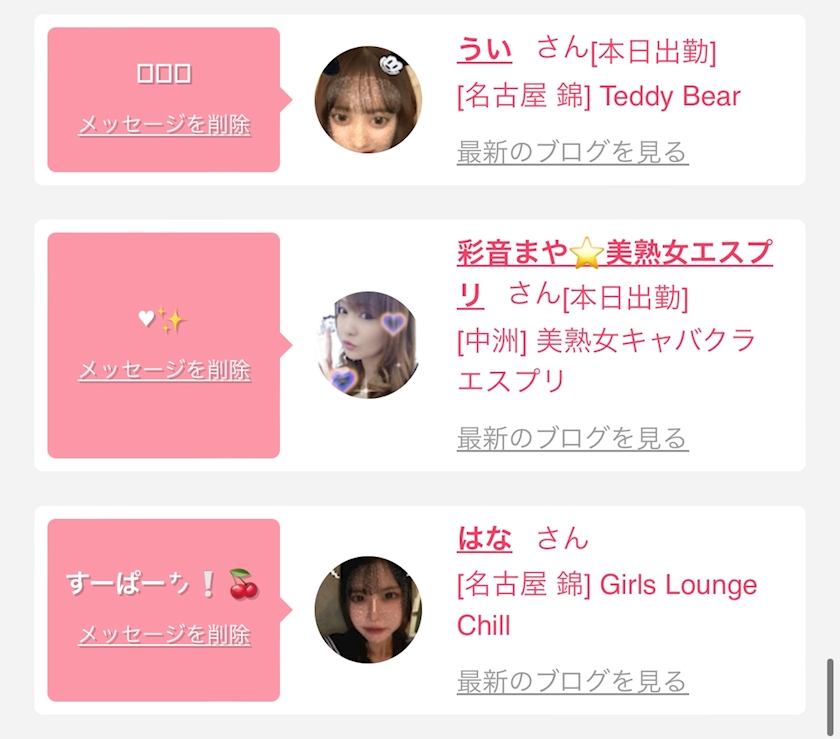
Task: Tap 彩音まや's profile photo
Action: tap(368, 345)
